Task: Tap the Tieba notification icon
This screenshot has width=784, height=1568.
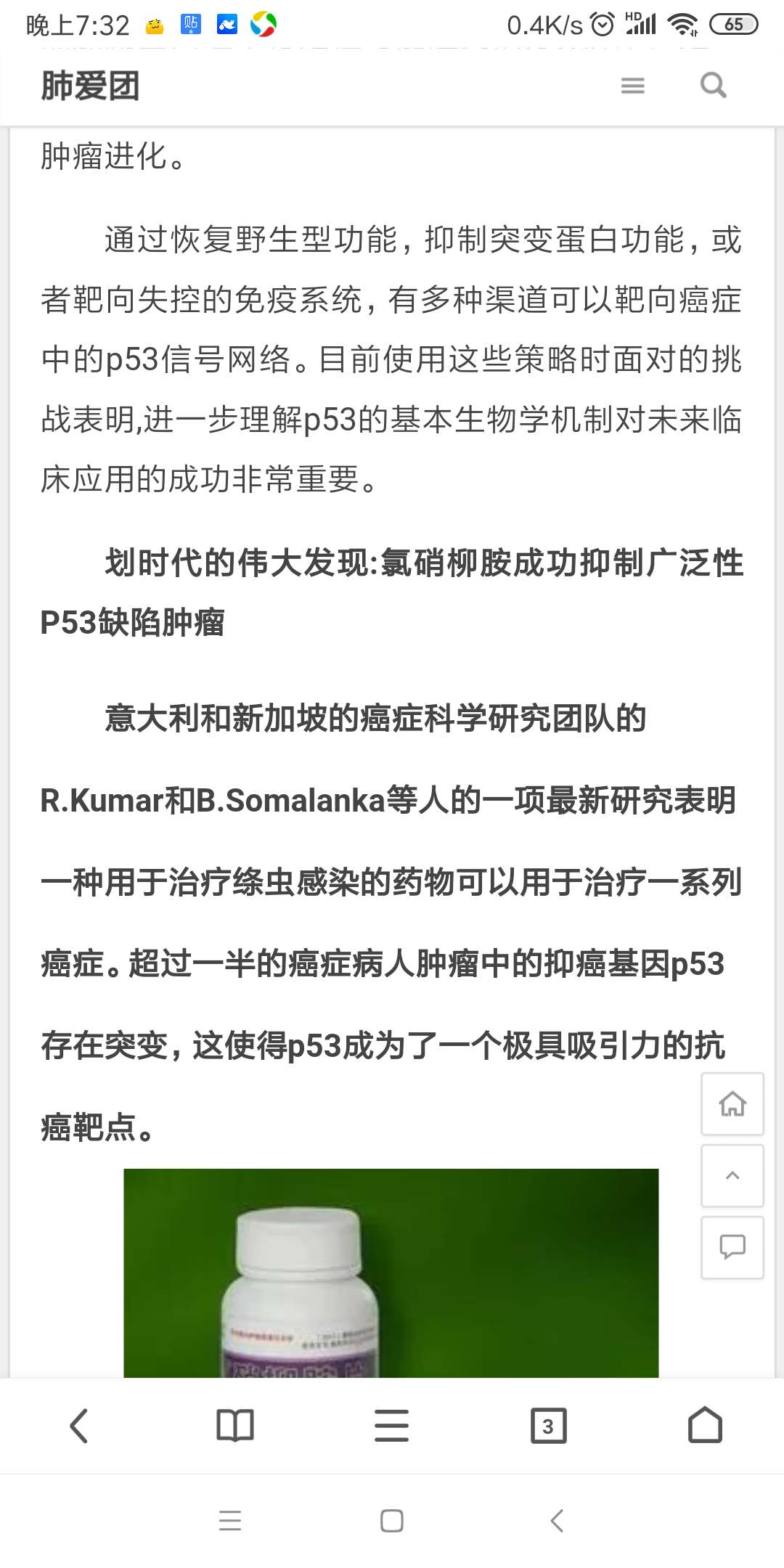Action: tap(190, 23)
